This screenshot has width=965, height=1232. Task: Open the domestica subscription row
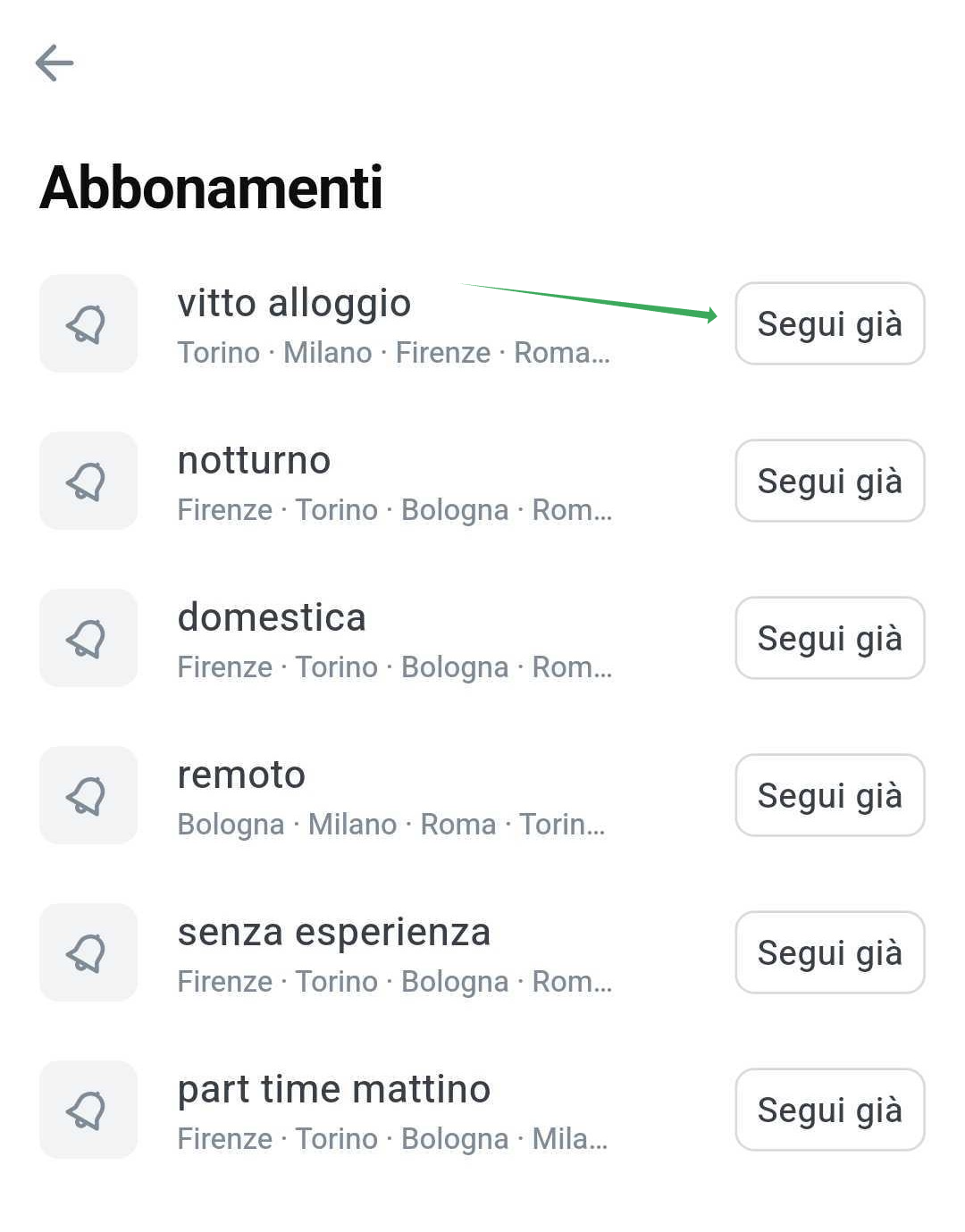tap(375, 638)
